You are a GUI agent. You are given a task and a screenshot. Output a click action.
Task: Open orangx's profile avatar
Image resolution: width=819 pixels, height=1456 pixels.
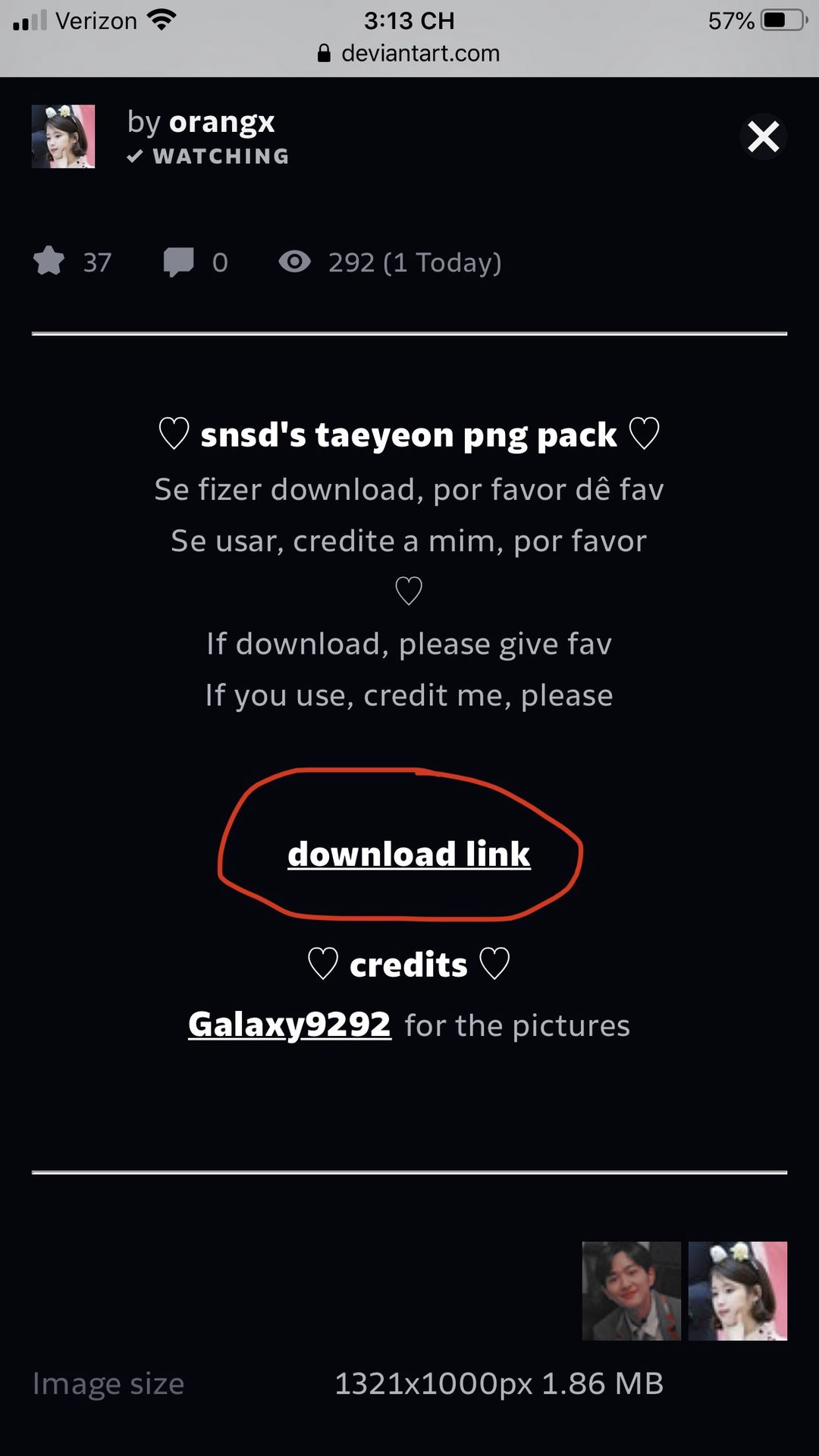63,136
